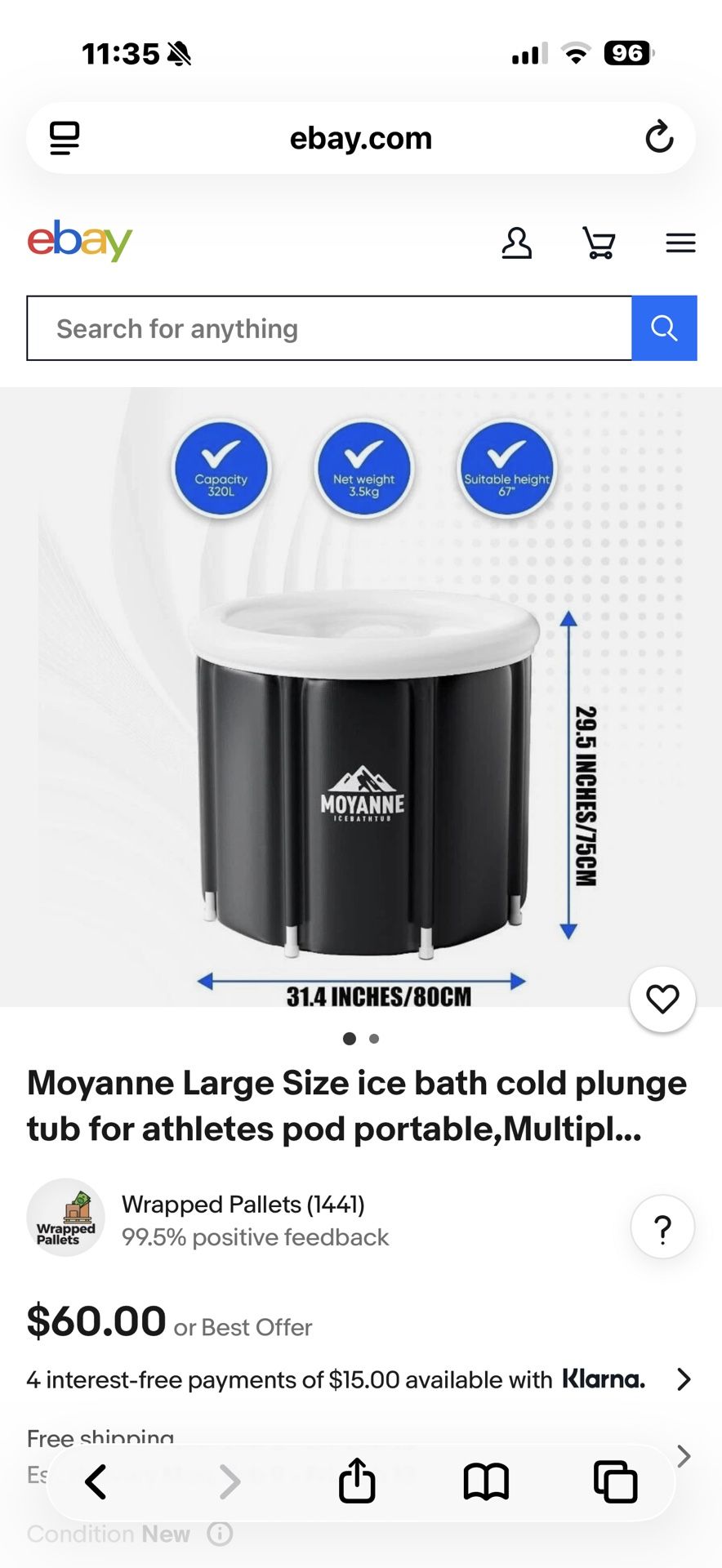Expand Klarna payment details chevron
The width and height of the screenshot is (722, 1568).
(x=684, y=1379)
